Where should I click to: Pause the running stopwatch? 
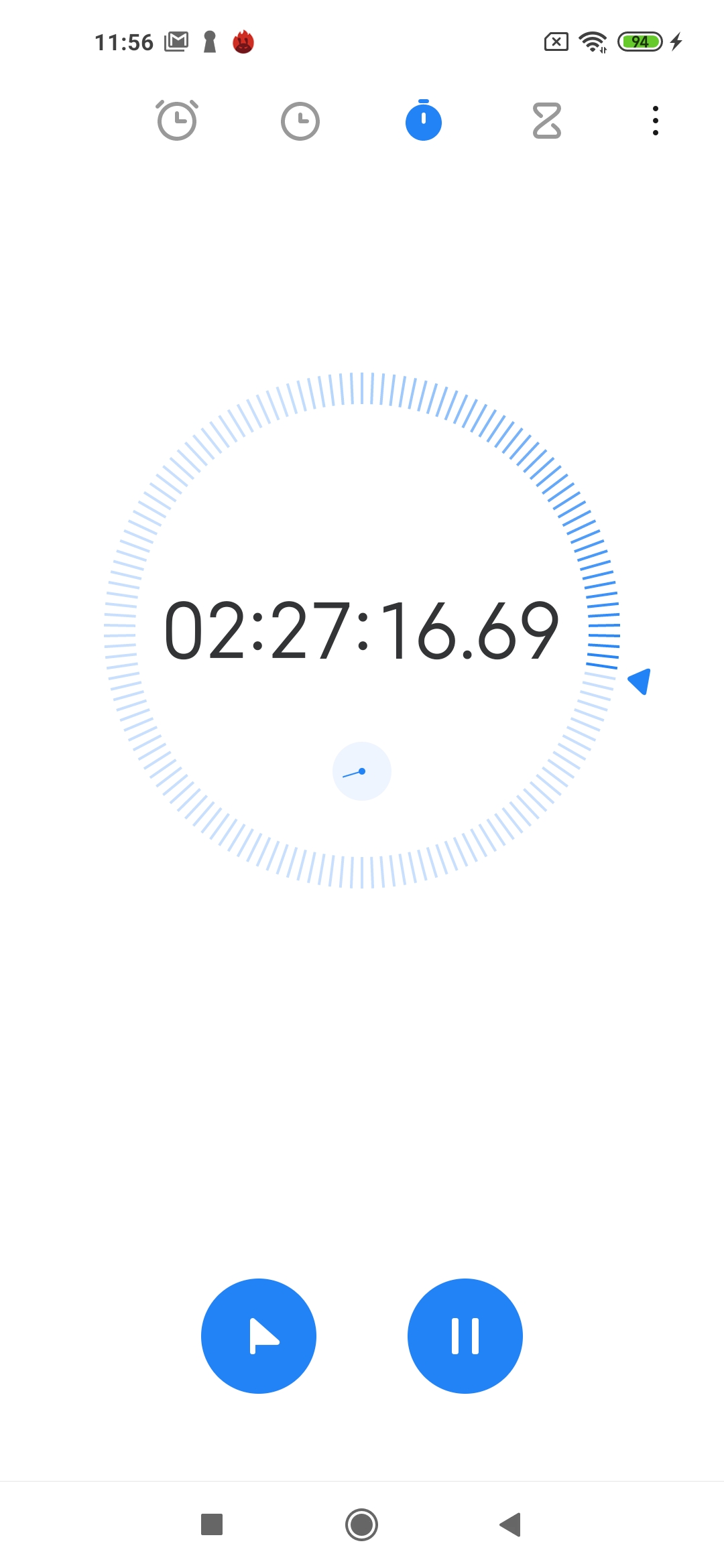[465, 1336]
